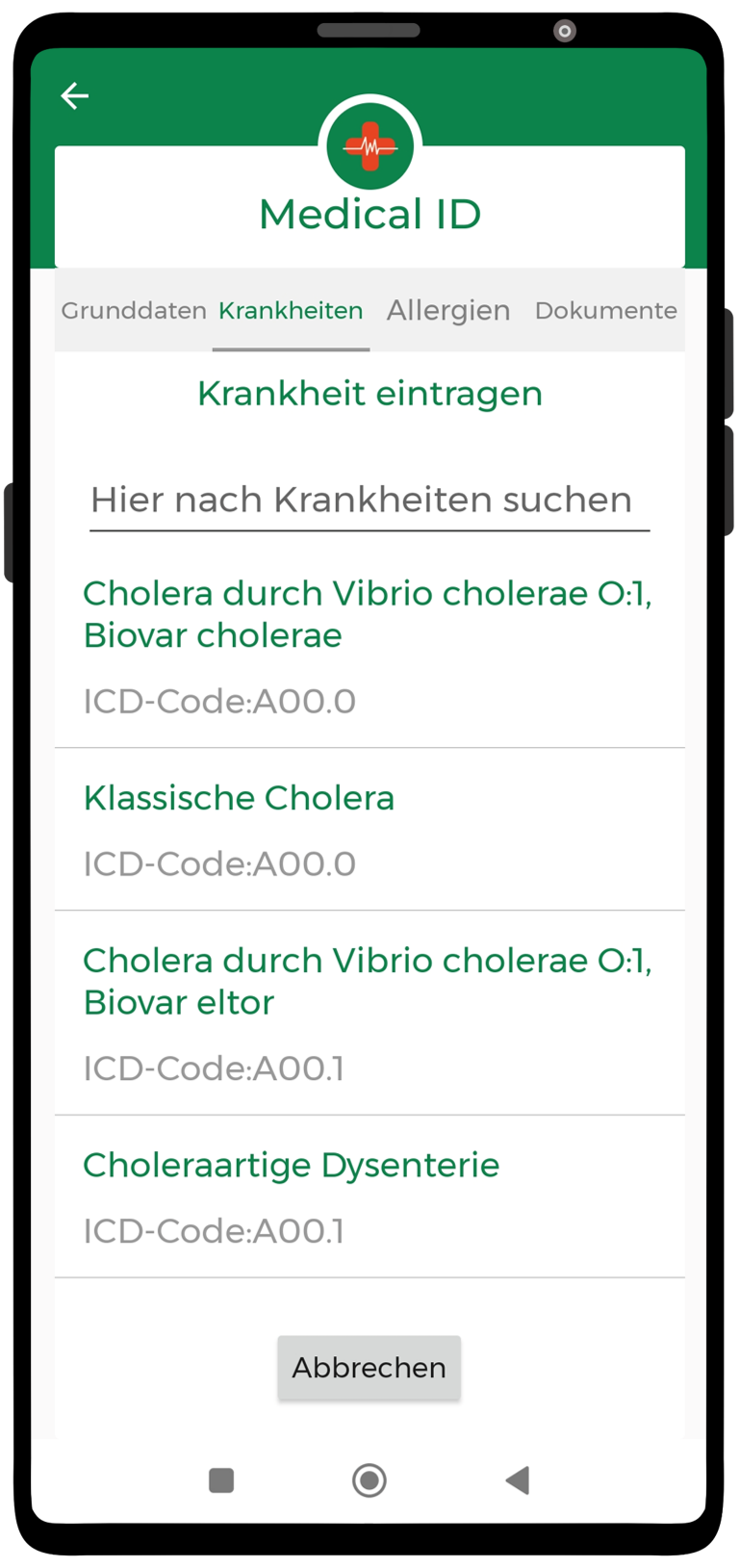This screenshot has height=1568, width=740.
Task: Select the Krankheiten tab
Action: (x=291, y=310)
